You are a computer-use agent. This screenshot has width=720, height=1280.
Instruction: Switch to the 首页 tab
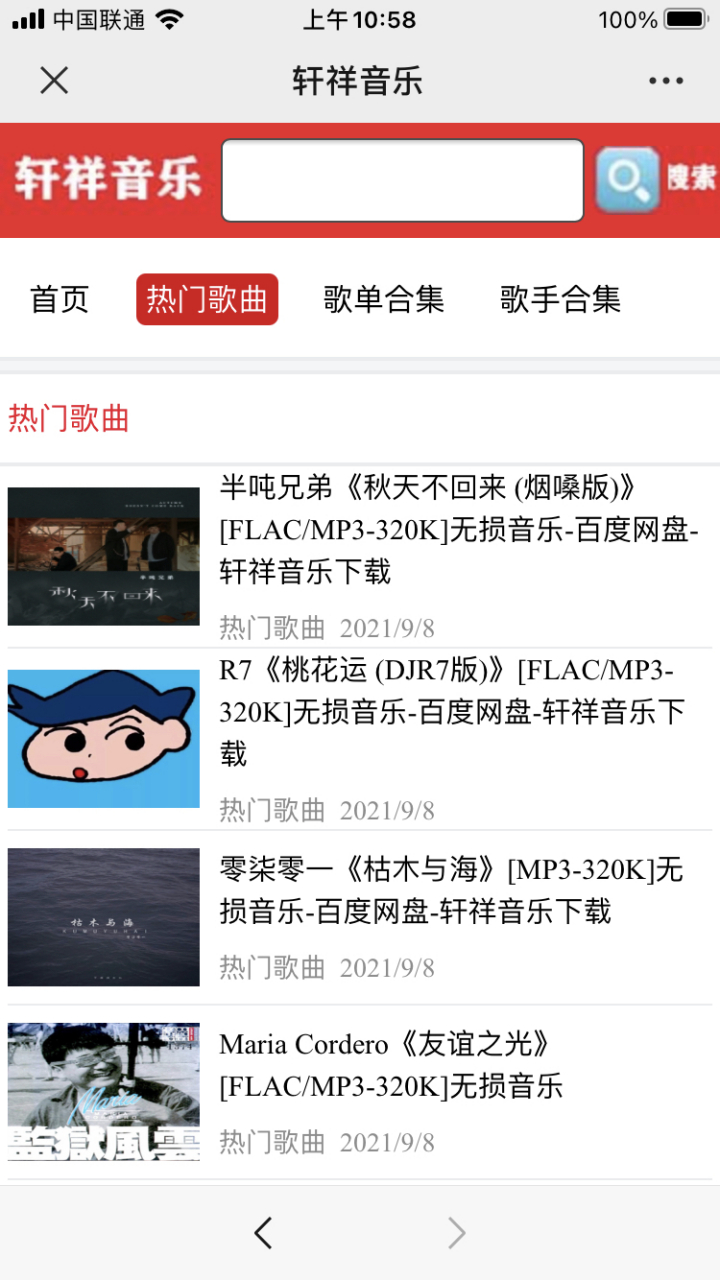click(58, 299)
